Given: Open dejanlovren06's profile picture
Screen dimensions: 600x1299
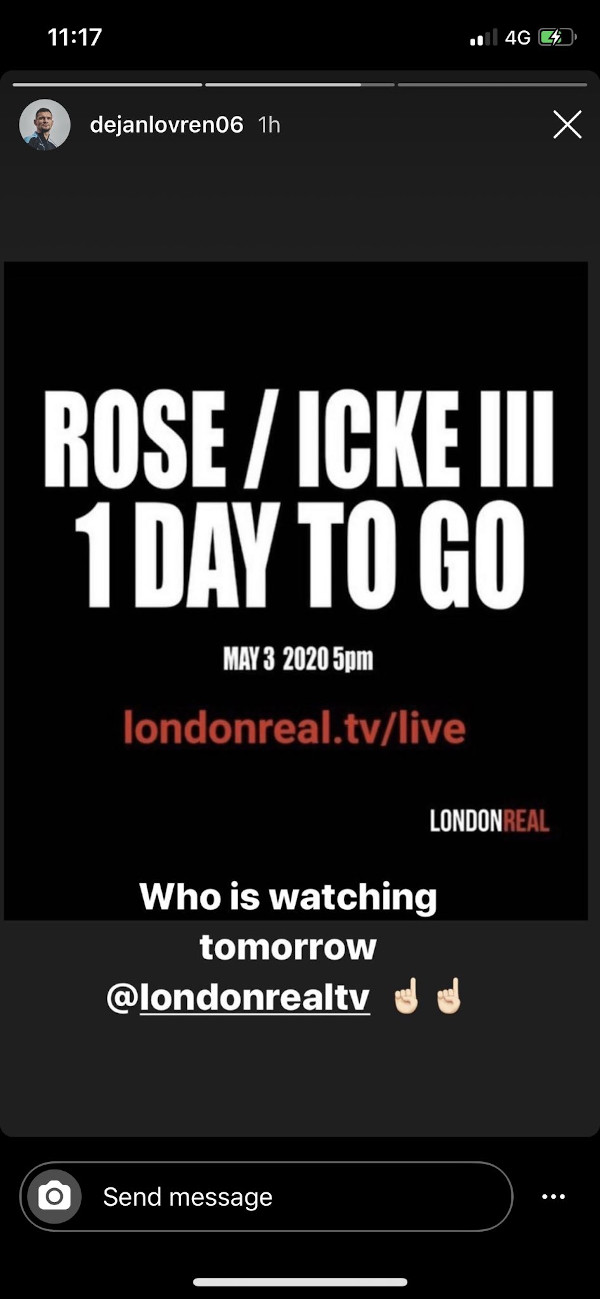Looking at the screenshot, I should pyautogui.click(x=45, y=125).
